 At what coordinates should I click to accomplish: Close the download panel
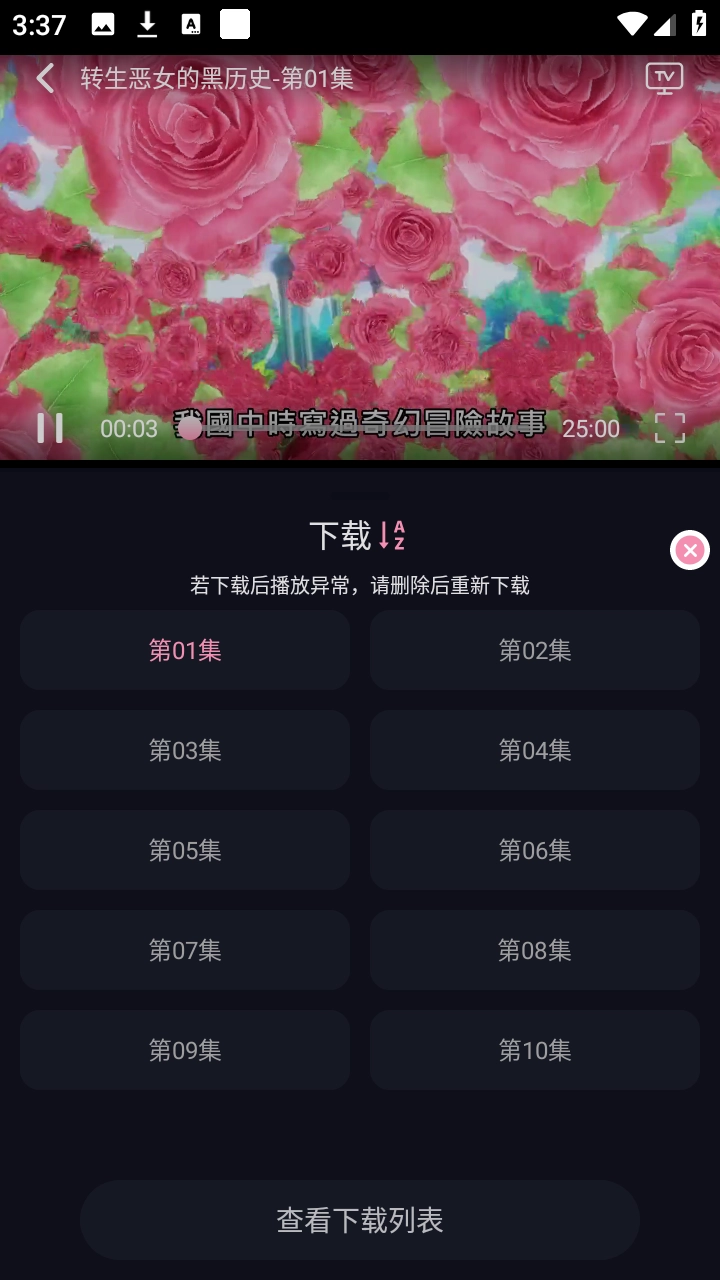tap(690, 550)
